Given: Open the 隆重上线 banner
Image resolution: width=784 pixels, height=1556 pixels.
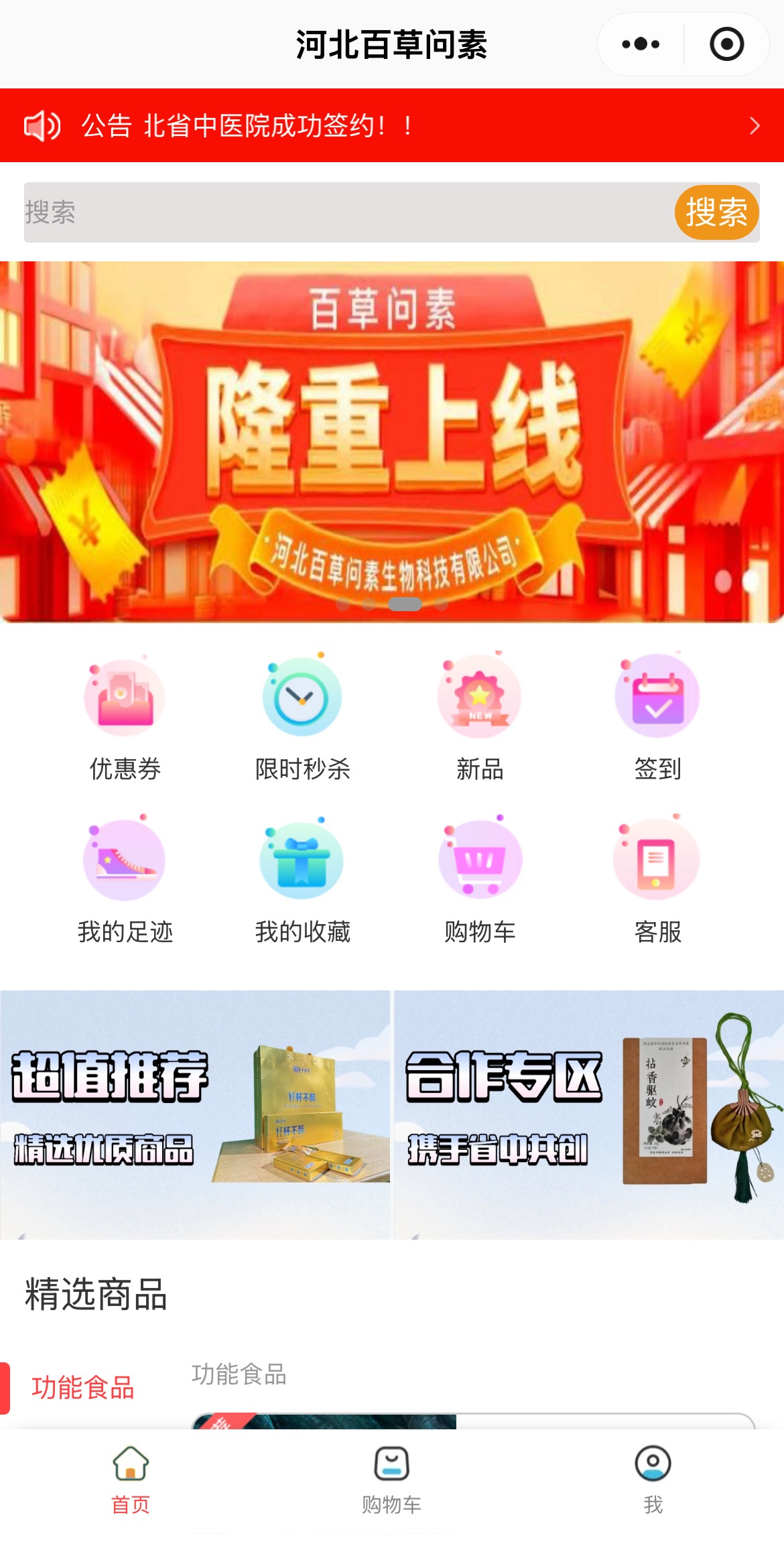Looking at the screenshot, I should [x=391, y=442].
